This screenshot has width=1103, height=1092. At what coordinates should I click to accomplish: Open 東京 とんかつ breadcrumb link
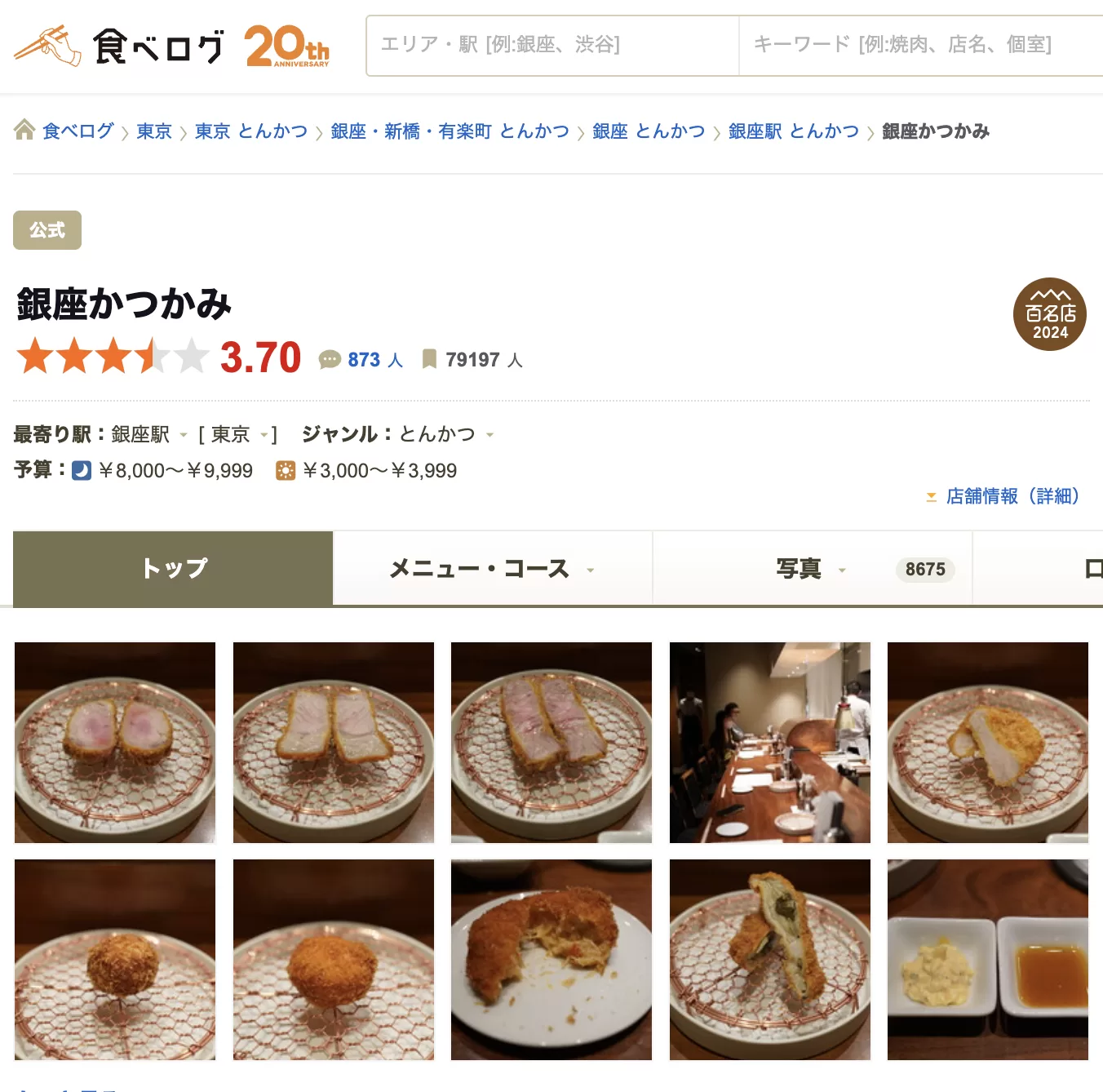coord(251,131)
